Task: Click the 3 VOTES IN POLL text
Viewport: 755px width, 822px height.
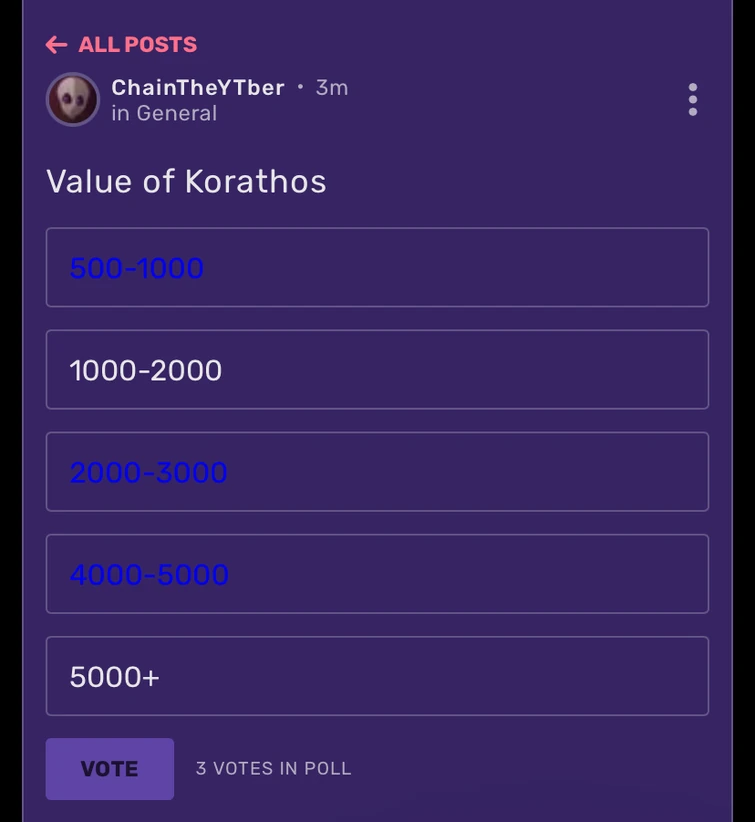Action: pos(273,768)
